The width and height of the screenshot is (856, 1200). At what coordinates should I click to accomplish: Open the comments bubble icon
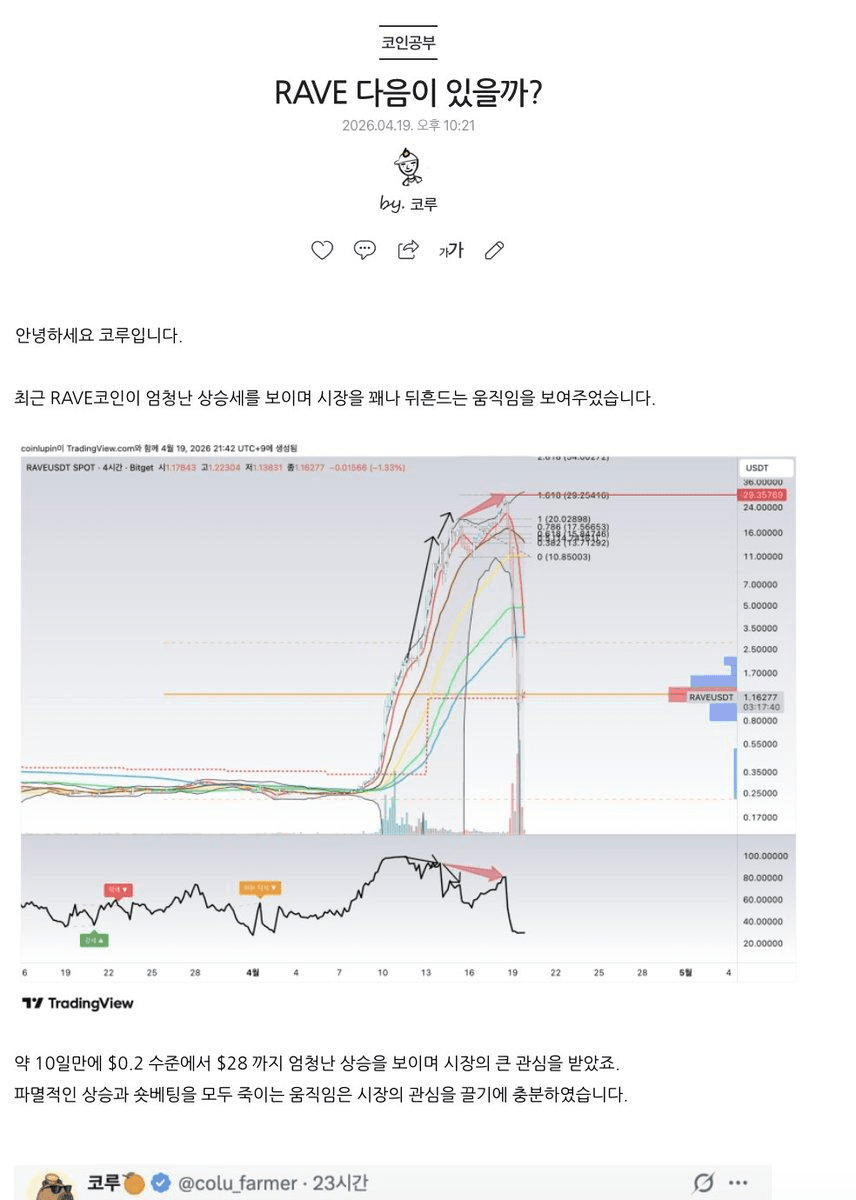(365, 250)
